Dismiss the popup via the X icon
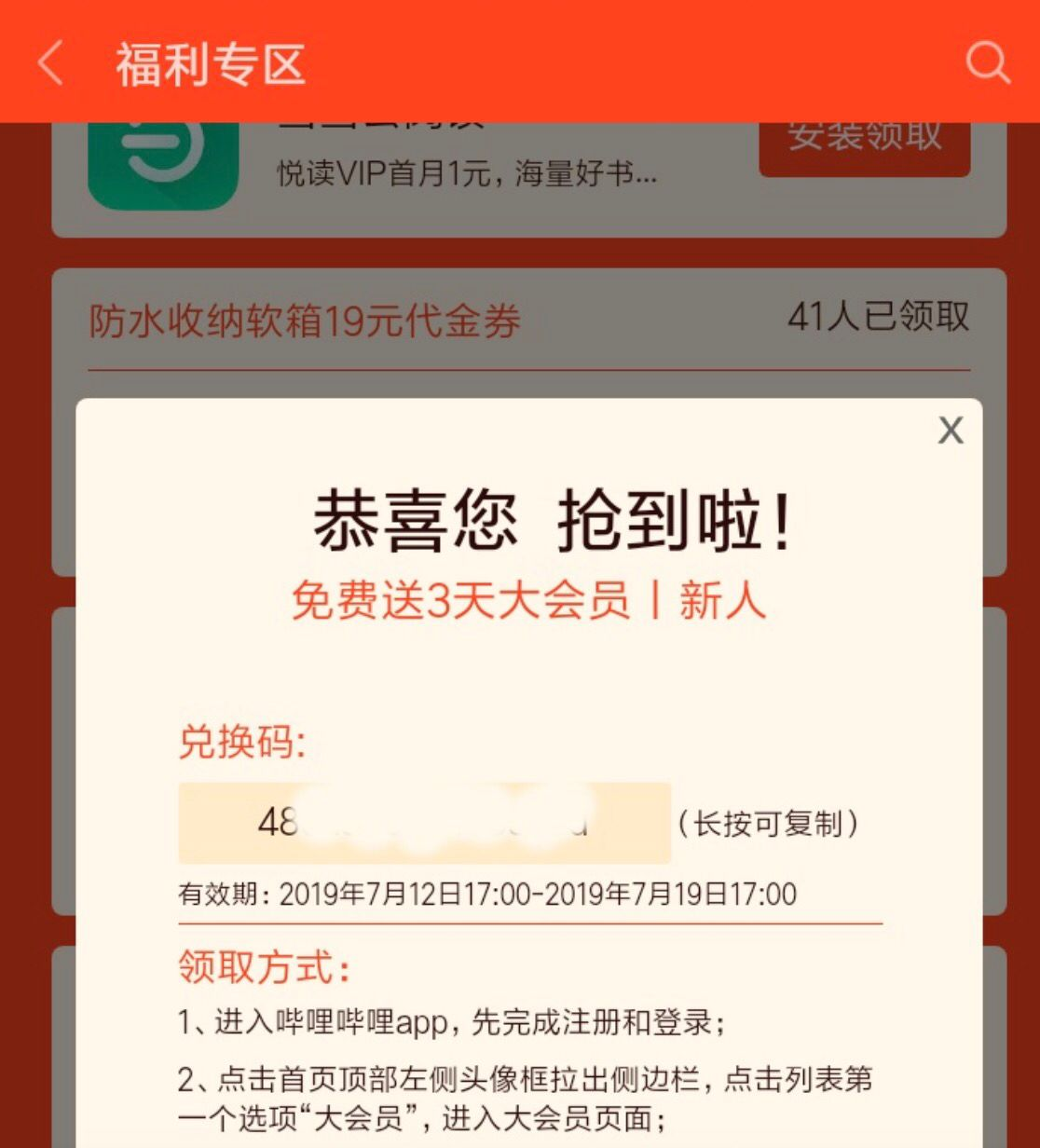This screenshot has height=1148, width=1040. click(950, 430)
